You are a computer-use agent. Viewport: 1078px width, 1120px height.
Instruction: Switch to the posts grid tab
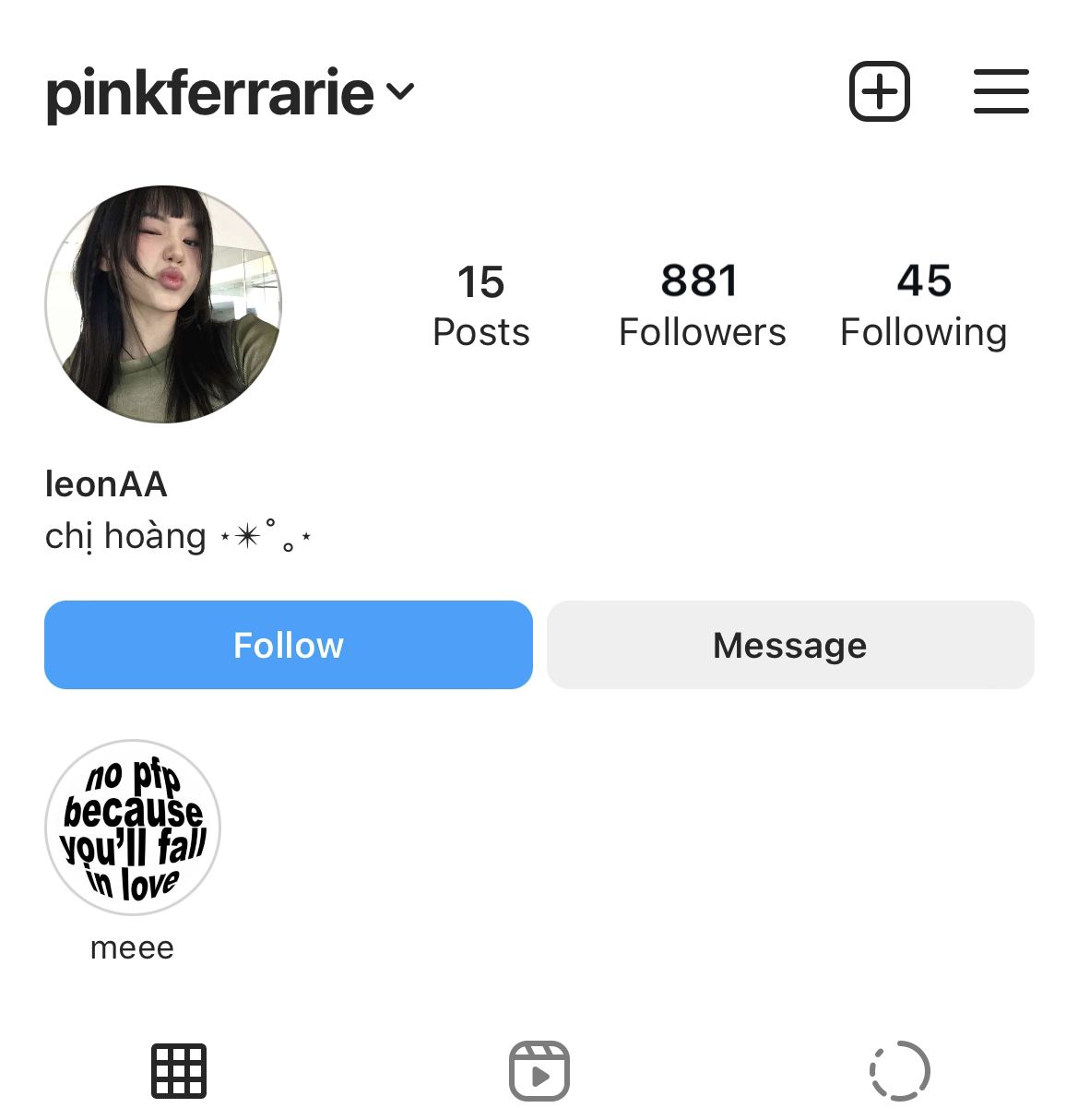tap(179, 1071)
